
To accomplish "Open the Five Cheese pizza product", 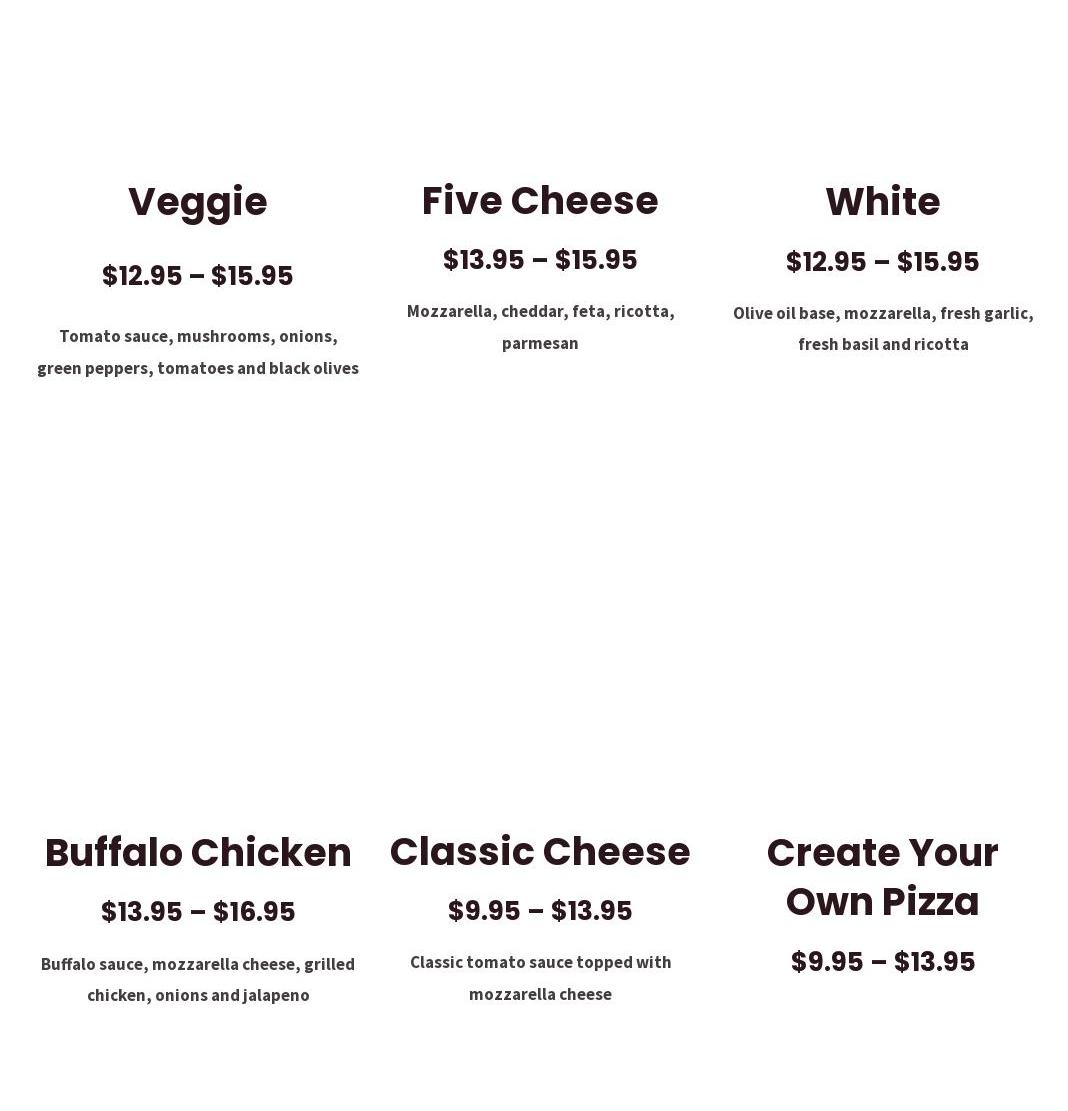I will coord(539,201).
